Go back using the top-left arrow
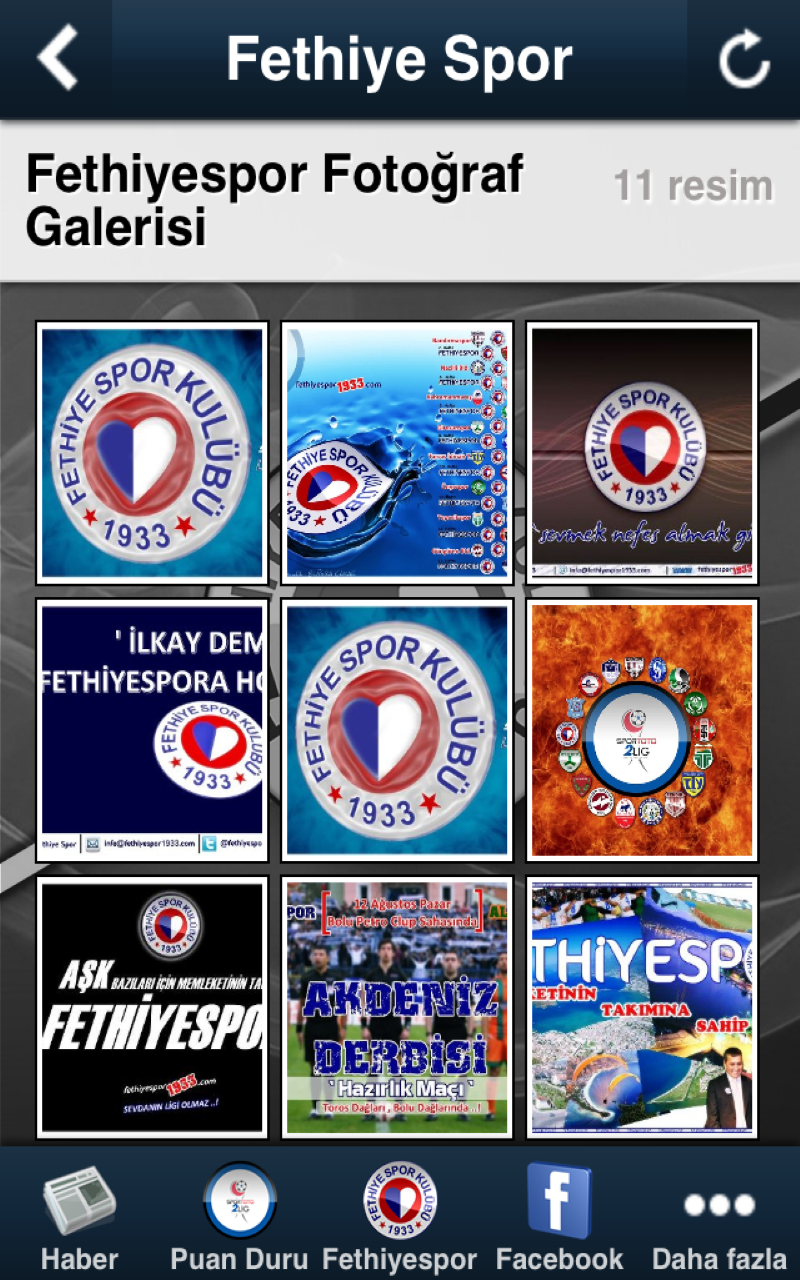This screenshot has width=800, height=1280. click(x=57, y=58)
